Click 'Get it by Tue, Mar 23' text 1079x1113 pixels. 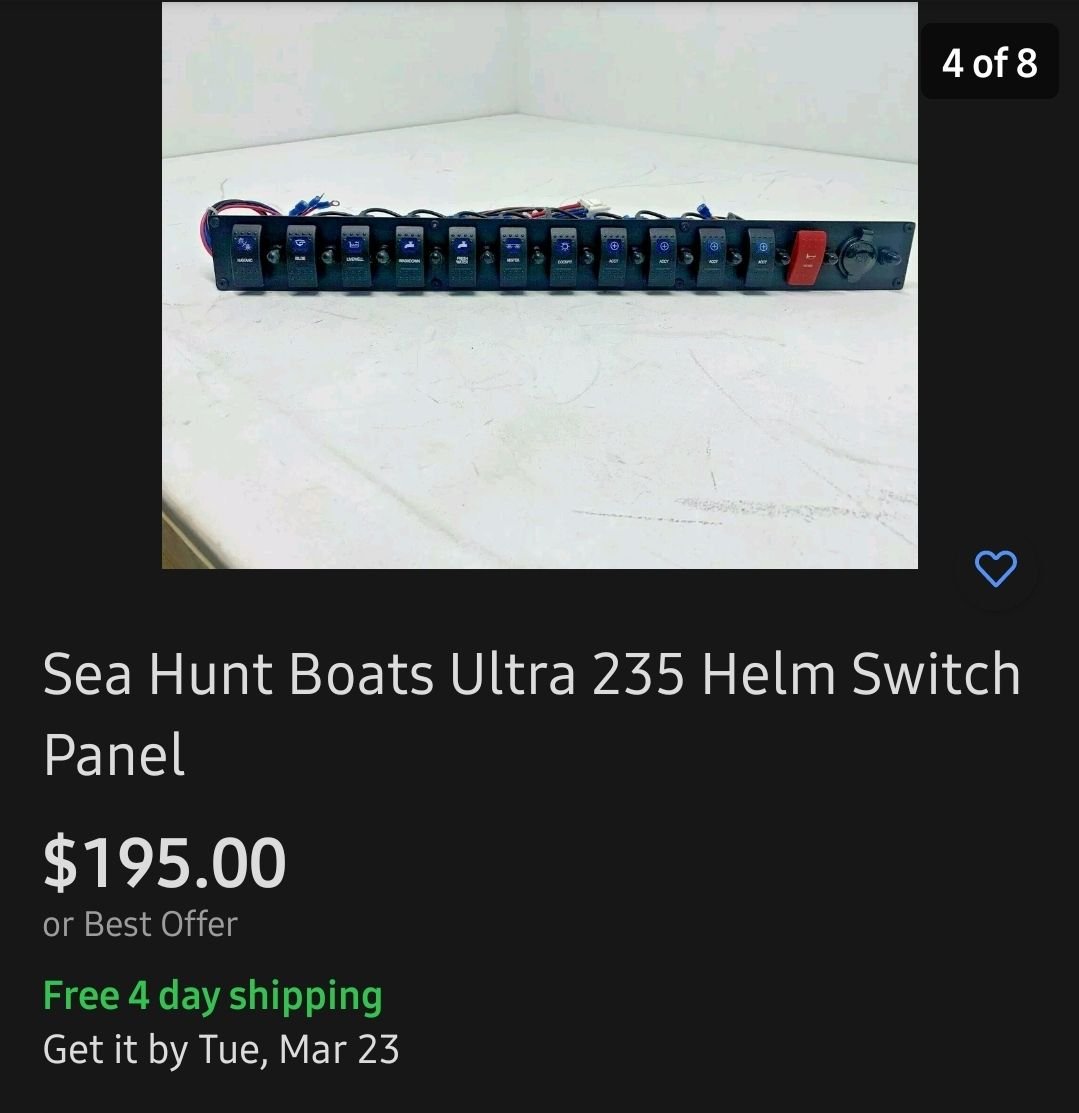[220, 1050]
